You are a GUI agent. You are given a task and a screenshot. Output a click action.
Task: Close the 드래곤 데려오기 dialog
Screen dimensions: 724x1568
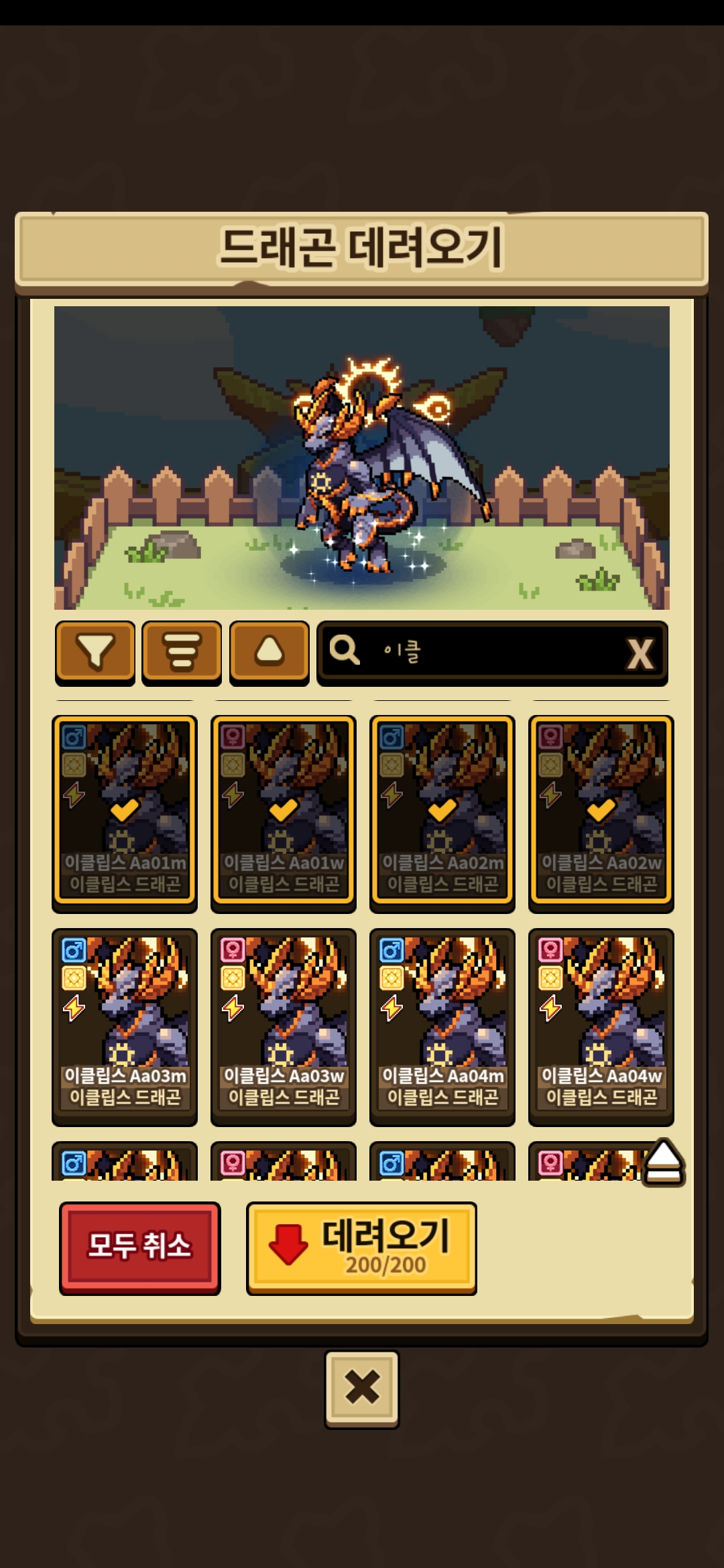point(362,1389)
